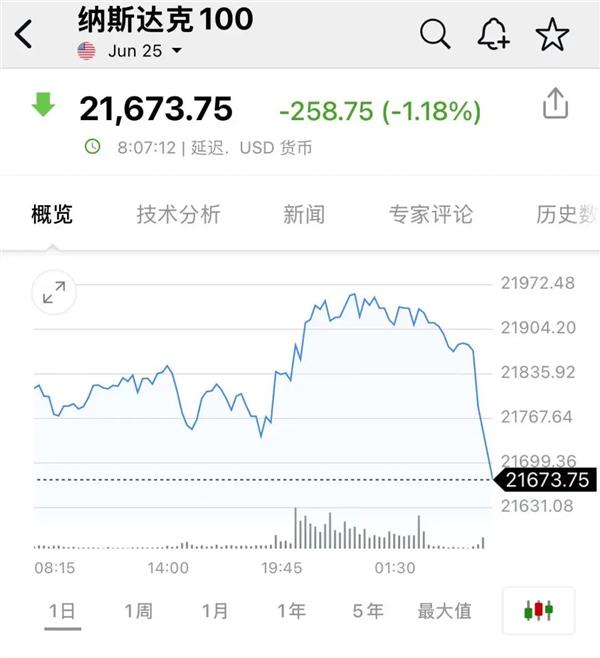Image resolution: width=600 pixels, height=658 pixels.
Task: Expand the chart to fullscreen
Action: [x=54, y=292]
